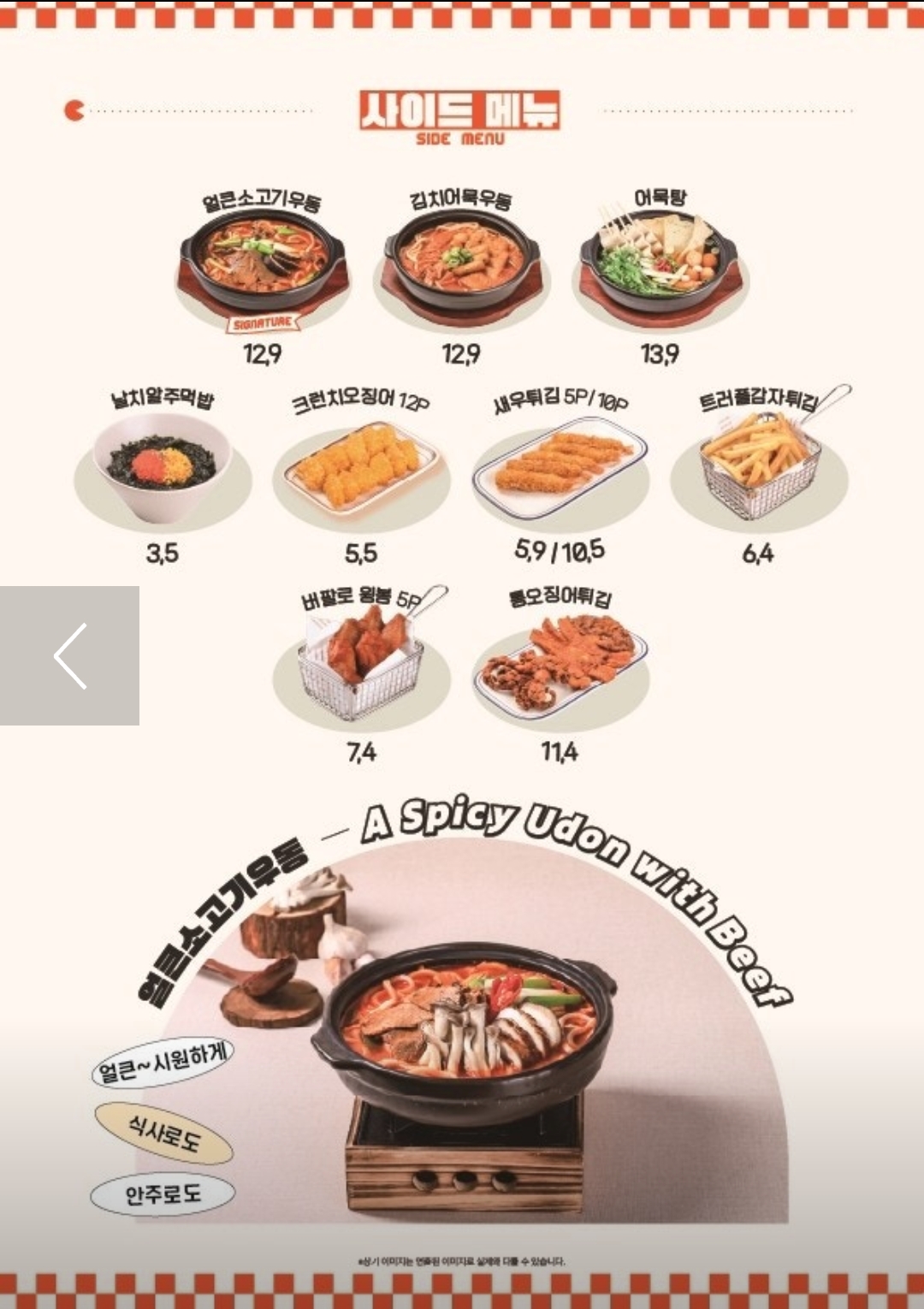The width and height of the screenshot is (924, 1309).
Task: Select the 어묵탕 fishcake soup photo
Action: coord(663,261)
